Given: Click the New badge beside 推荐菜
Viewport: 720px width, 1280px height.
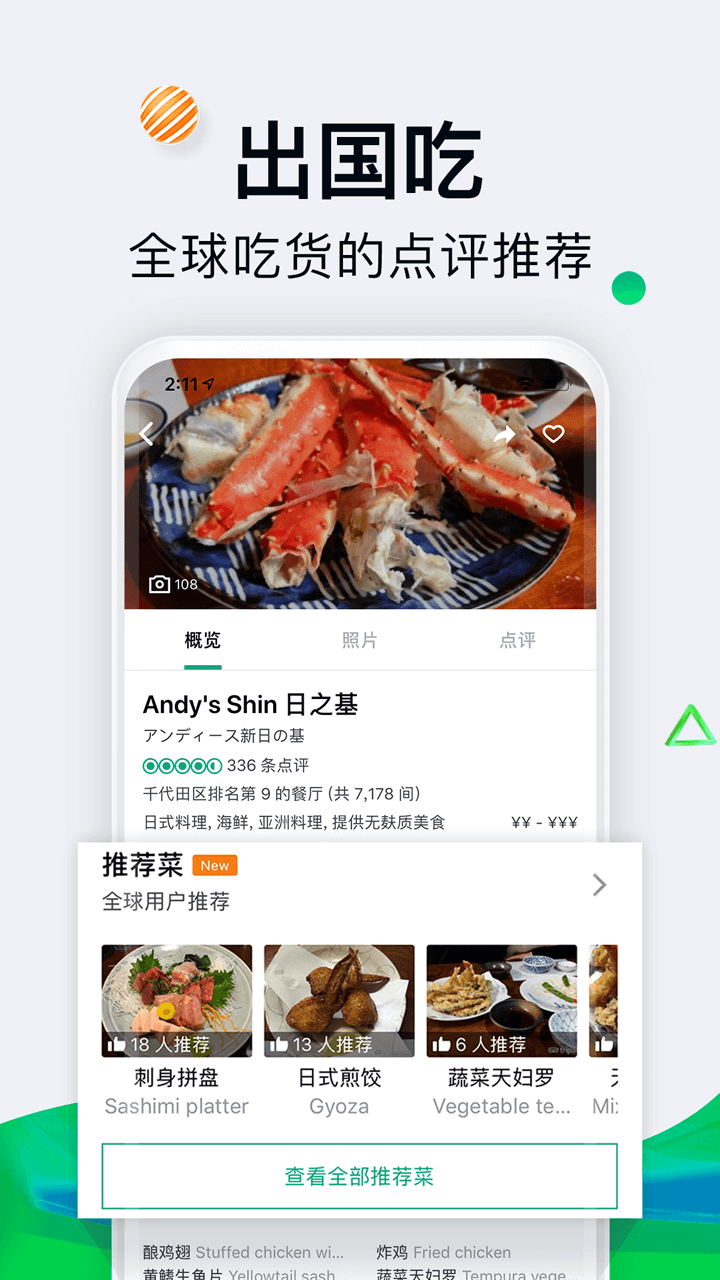Looking at the screenshot, I should click(x=214, y=866).
